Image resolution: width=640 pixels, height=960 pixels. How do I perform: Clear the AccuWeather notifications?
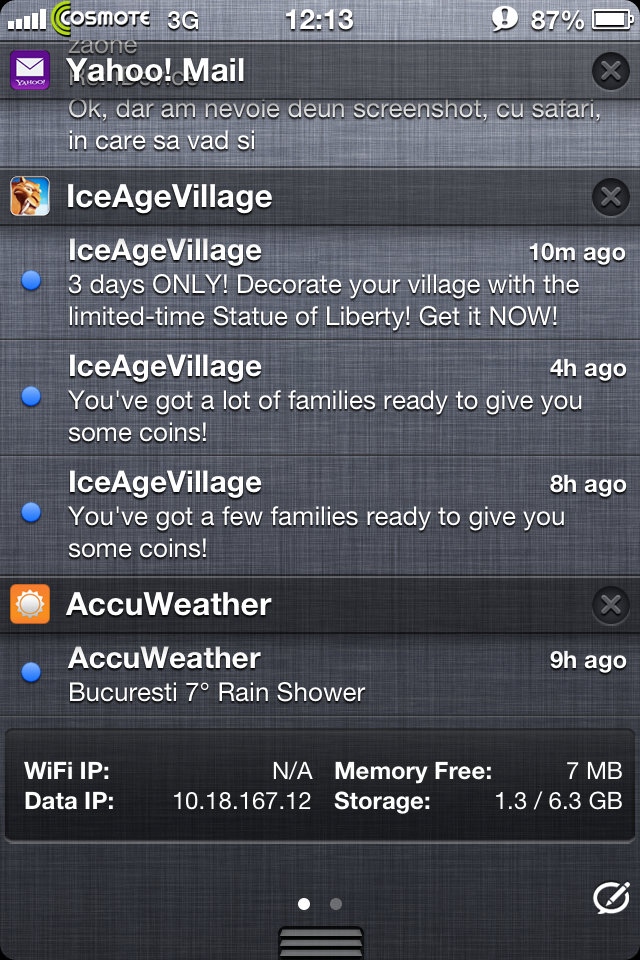click(x=610, y=604)
